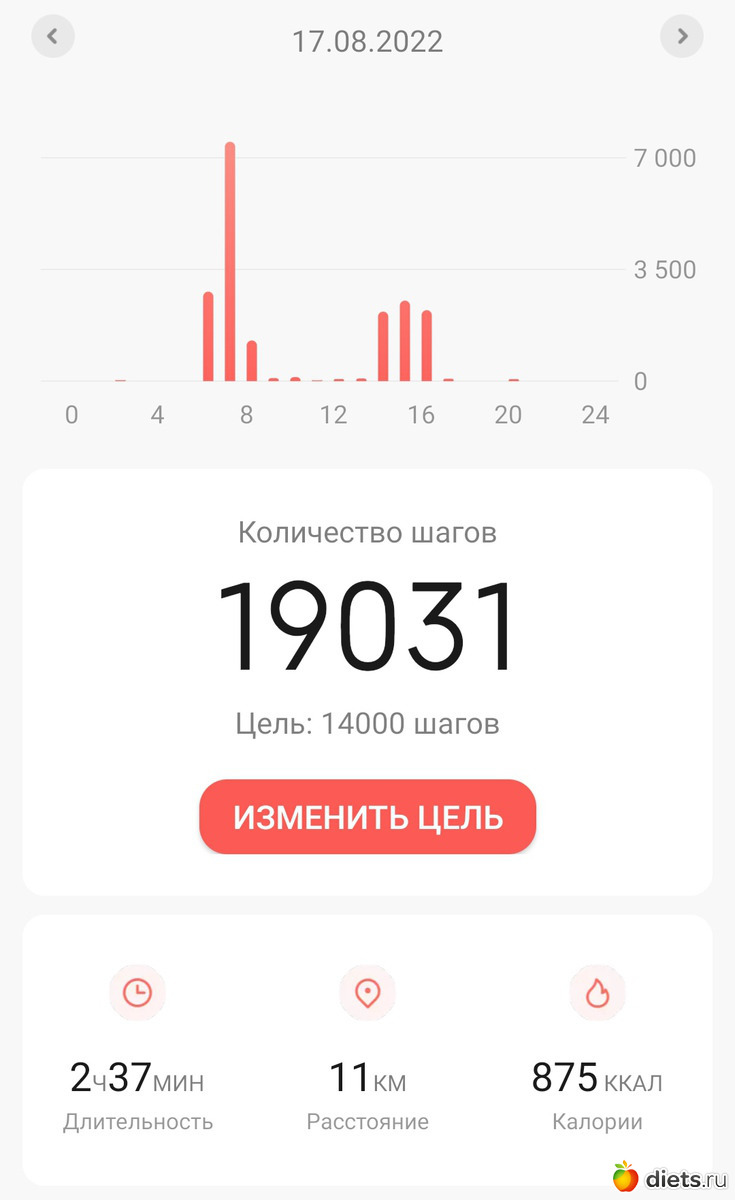This screenshot has width=735, height=1200.
Task: Tap the ИЗМЕНИТЬ ЦЕЛЬ button
Action: tap(368, 817)
